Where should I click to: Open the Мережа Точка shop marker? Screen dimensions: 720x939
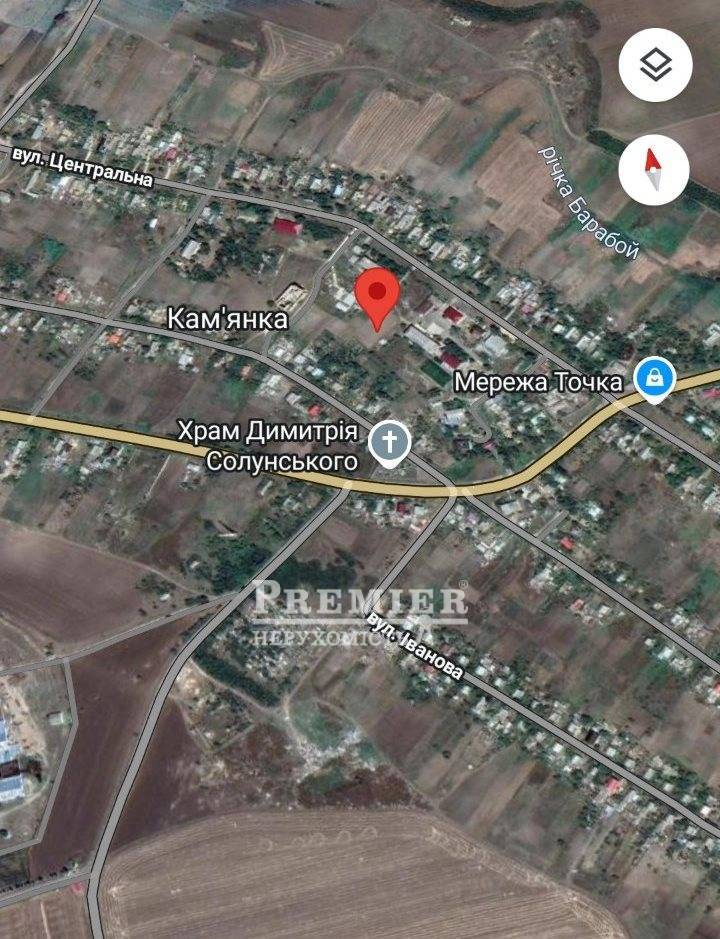[653, 380]
